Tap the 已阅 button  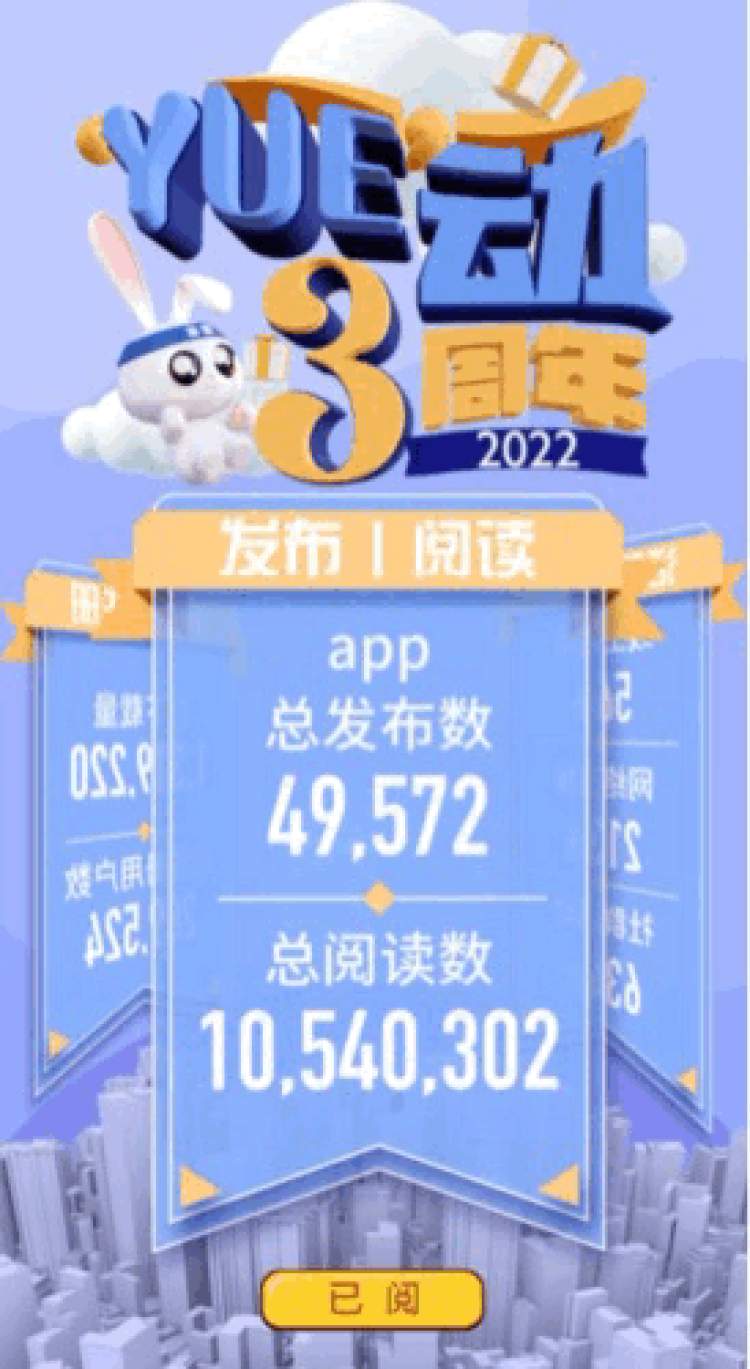372,1299
